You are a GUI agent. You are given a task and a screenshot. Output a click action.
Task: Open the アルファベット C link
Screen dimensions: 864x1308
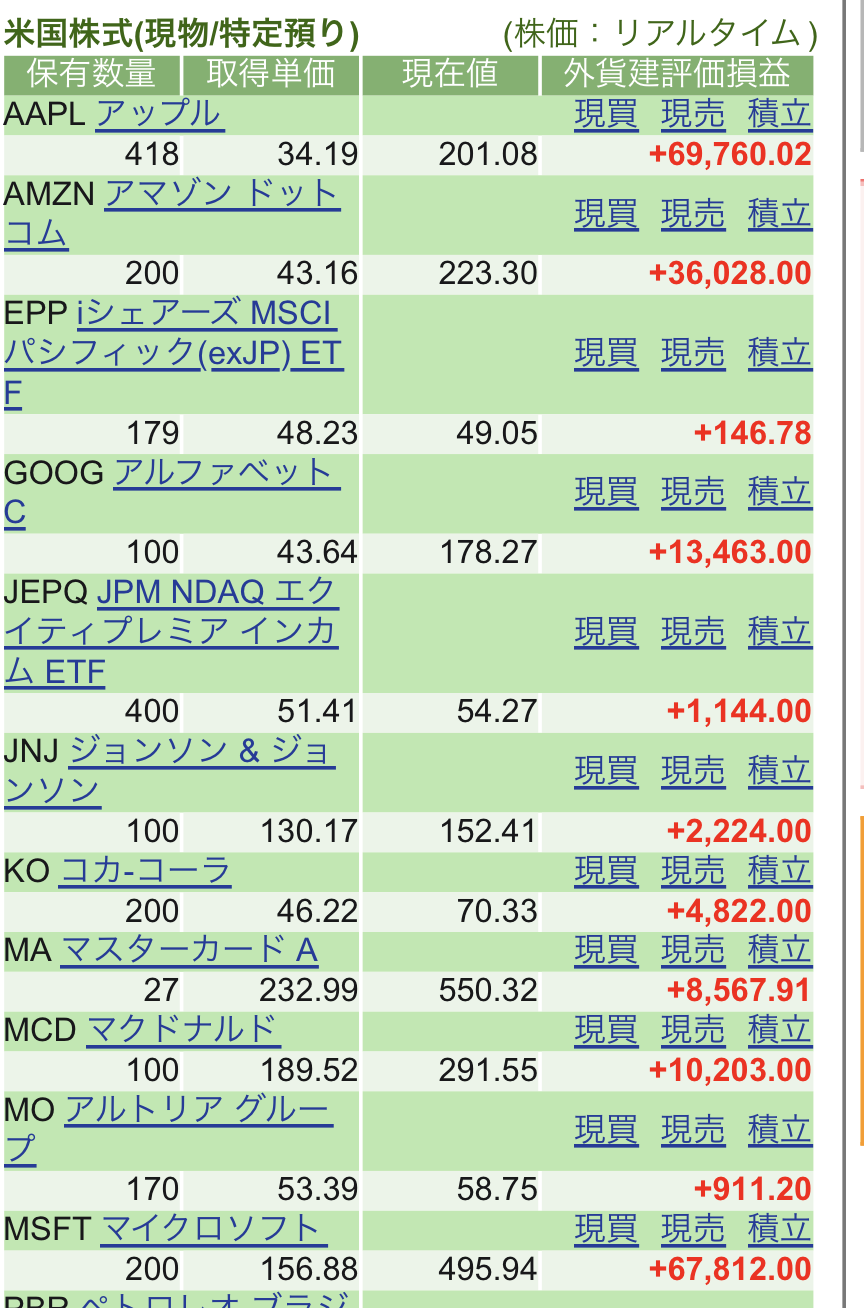click(x=172, y=492)
